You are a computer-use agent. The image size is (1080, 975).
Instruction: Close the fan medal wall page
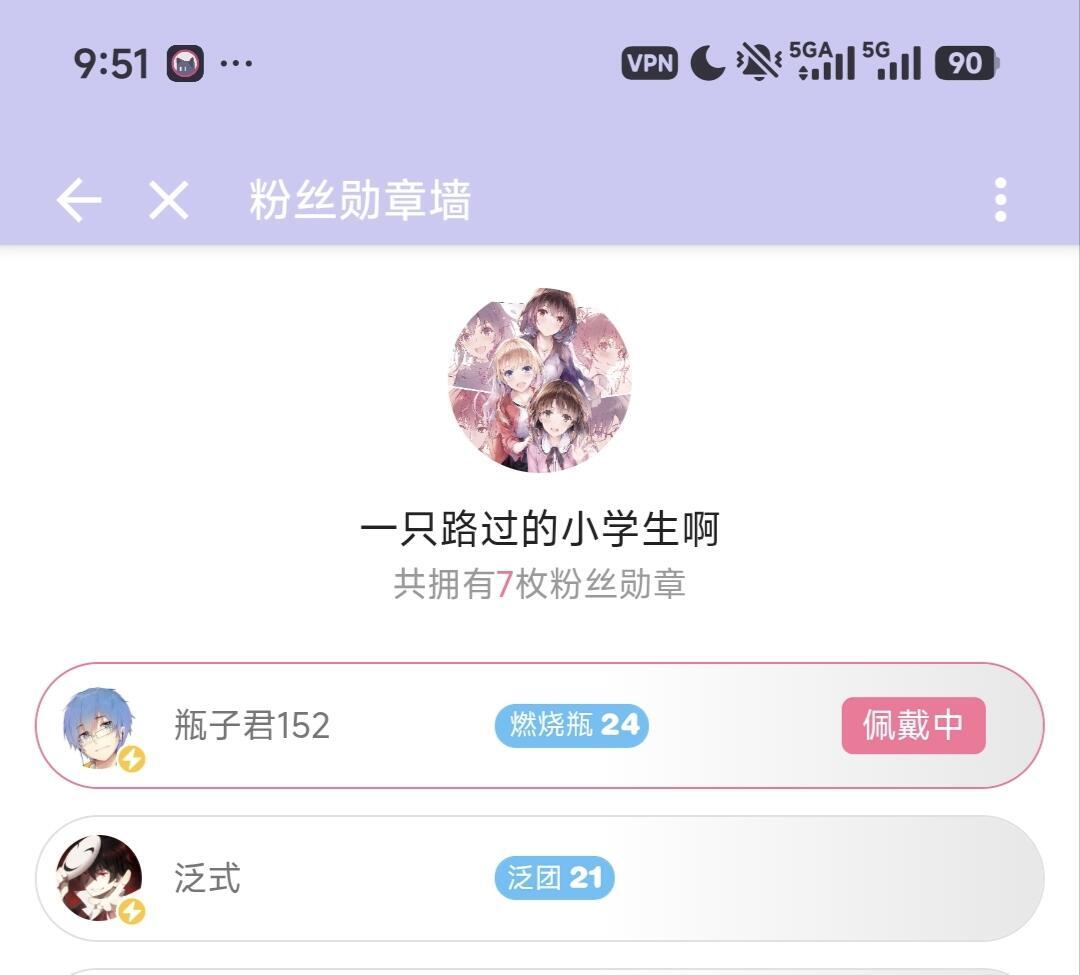tap(169, 200)
